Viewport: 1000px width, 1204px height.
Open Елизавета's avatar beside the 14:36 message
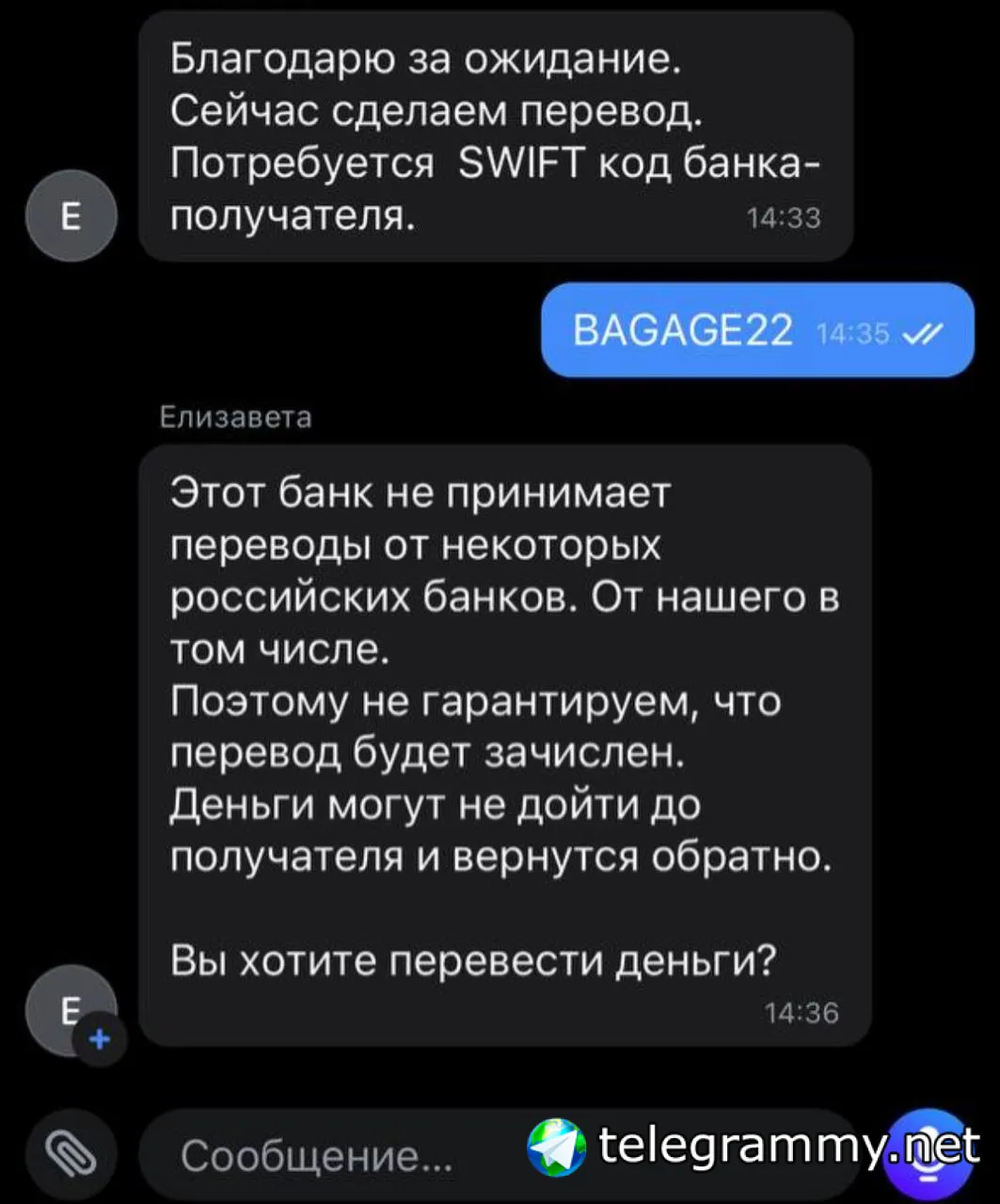coord(69,1009)
